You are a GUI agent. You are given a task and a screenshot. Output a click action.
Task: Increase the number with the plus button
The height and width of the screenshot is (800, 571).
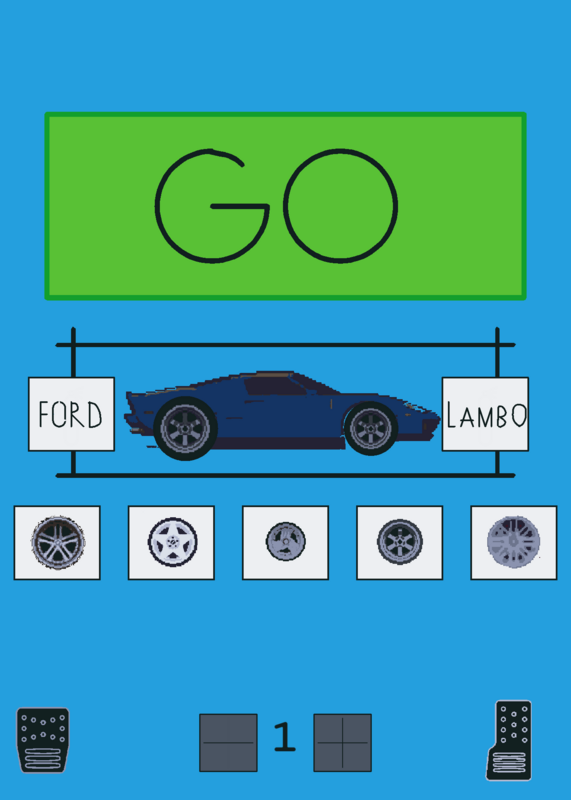(x=342, y=743)
